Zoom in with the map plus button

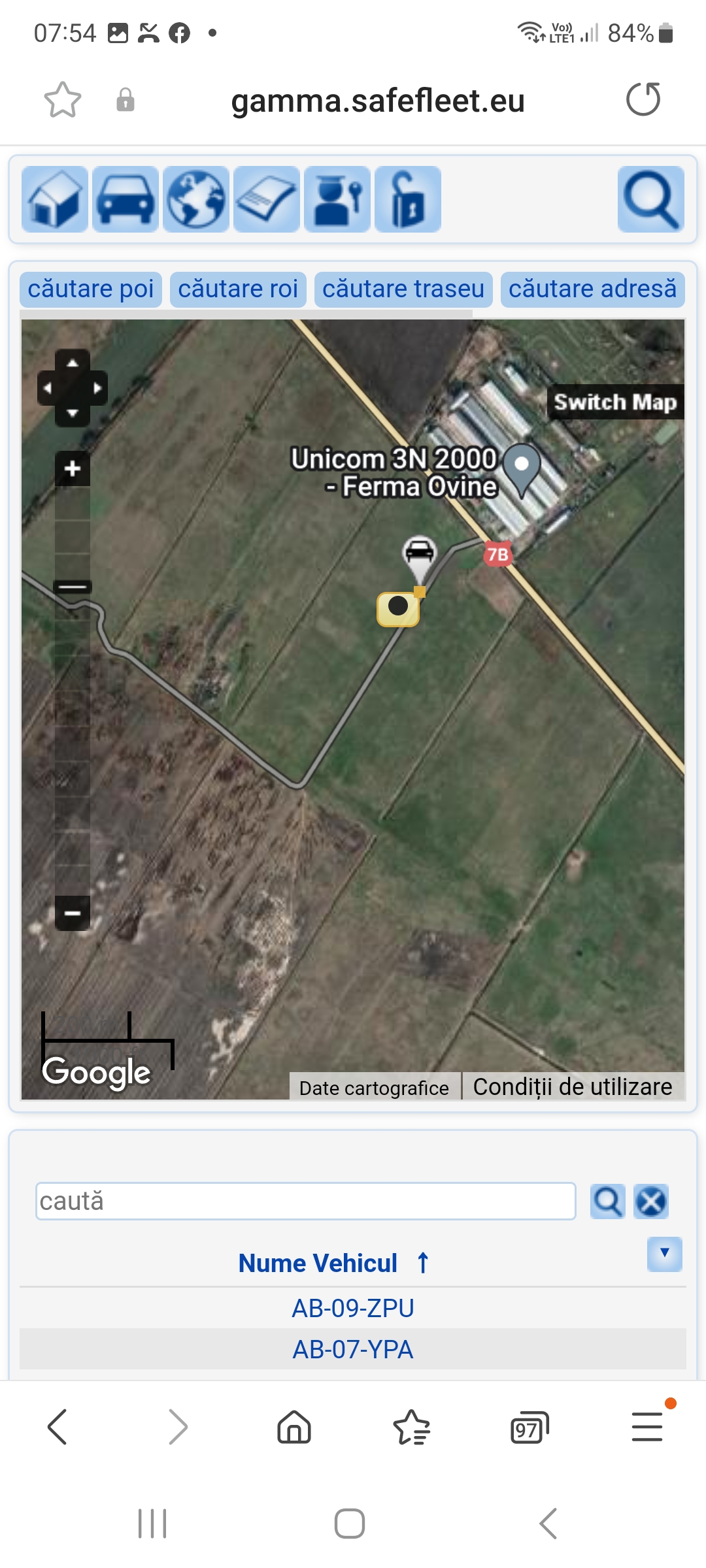[73, 468]
